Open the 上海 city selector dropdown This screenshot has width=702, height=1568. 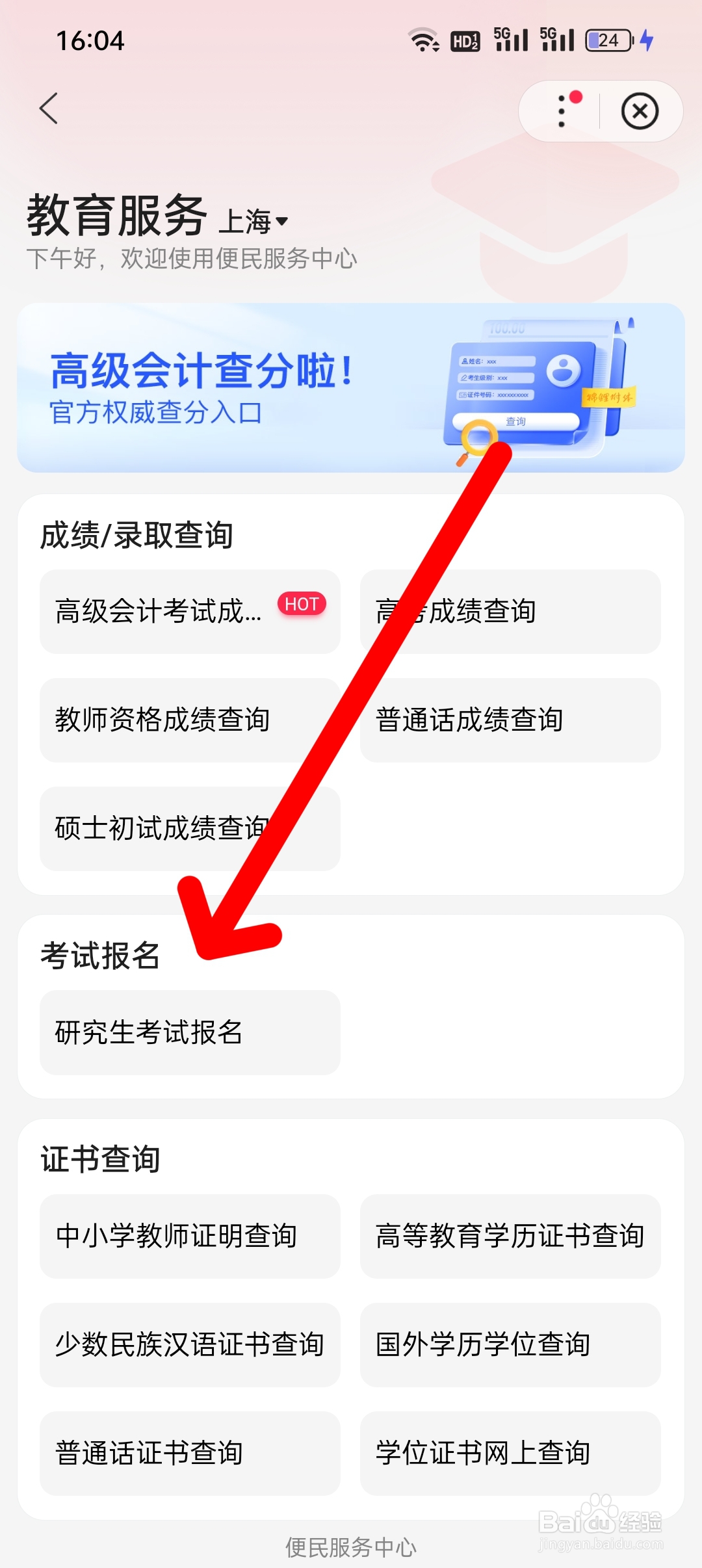(x=253, y=221)
